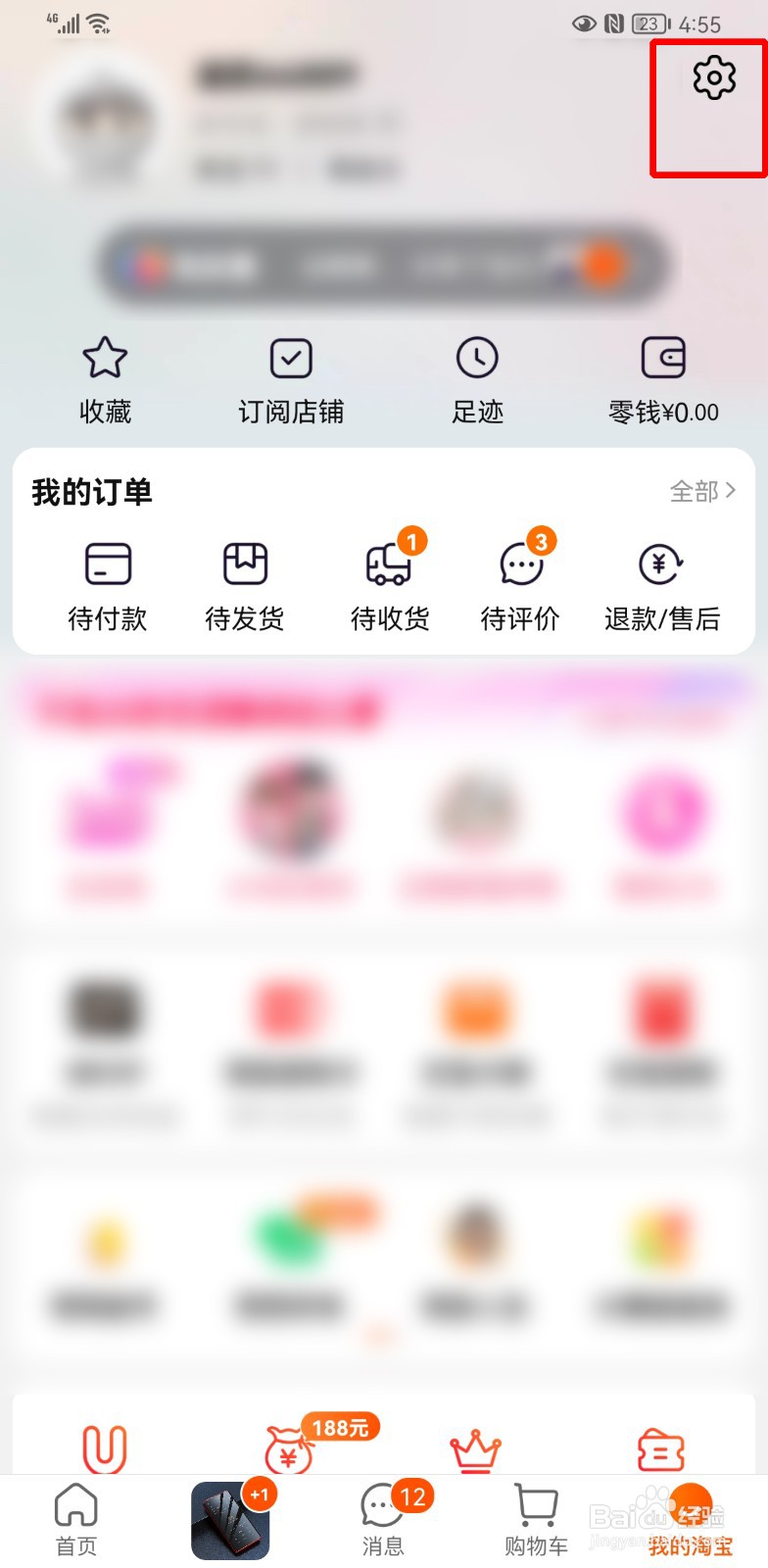Check 待发货 awaiting shipment icon

[x=244, y=564]
